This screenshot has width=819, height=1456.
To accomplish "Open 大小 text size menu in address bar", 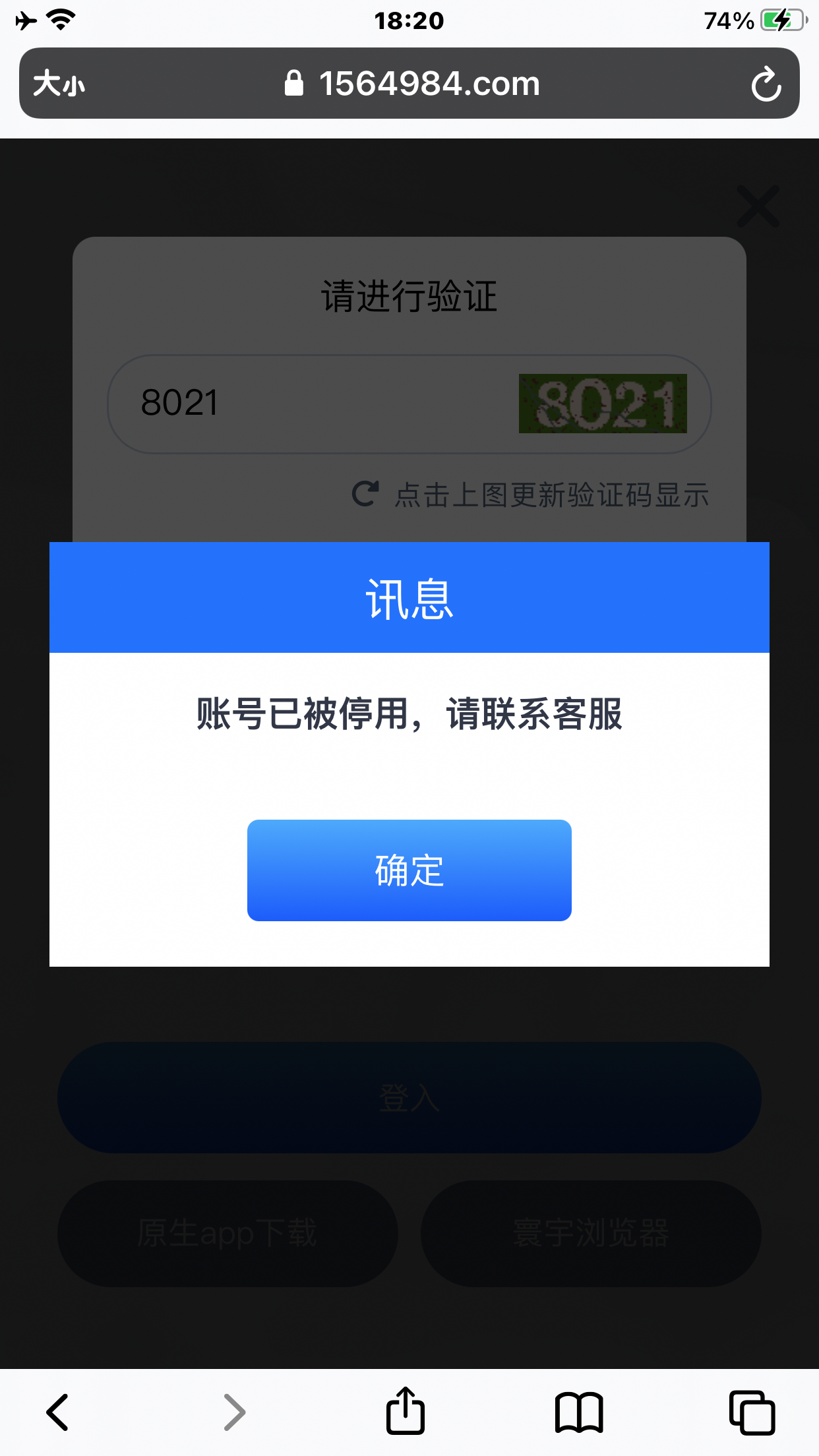I will click(58, 82).
